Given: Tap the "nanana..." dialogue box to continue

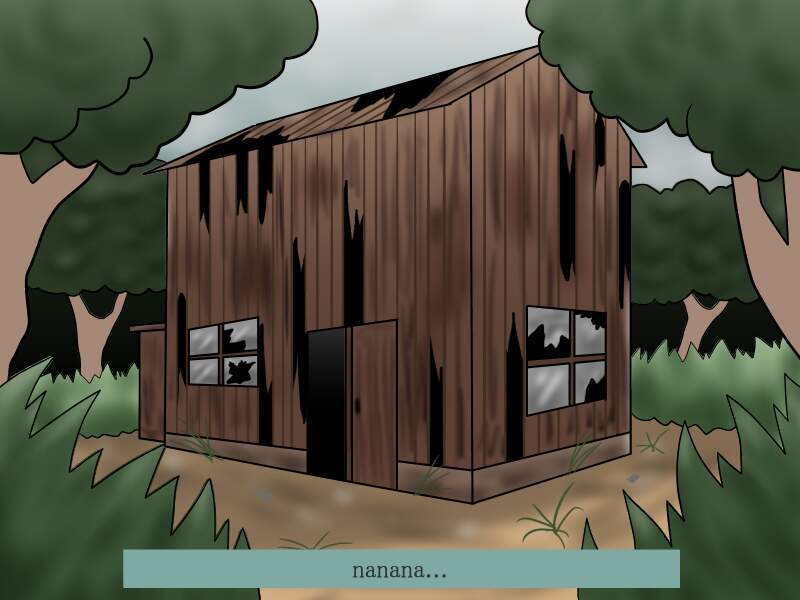Looking at the screenshot, I should tap(401, 569).
